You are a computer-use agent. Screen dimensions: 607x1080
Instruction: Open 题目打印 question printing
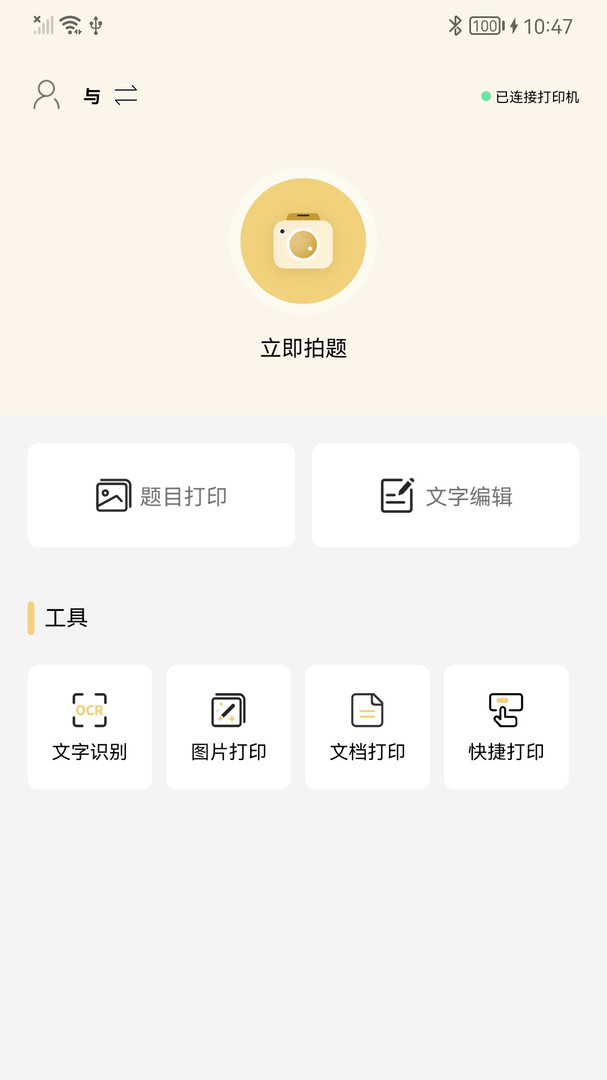[x=161, y=495]
